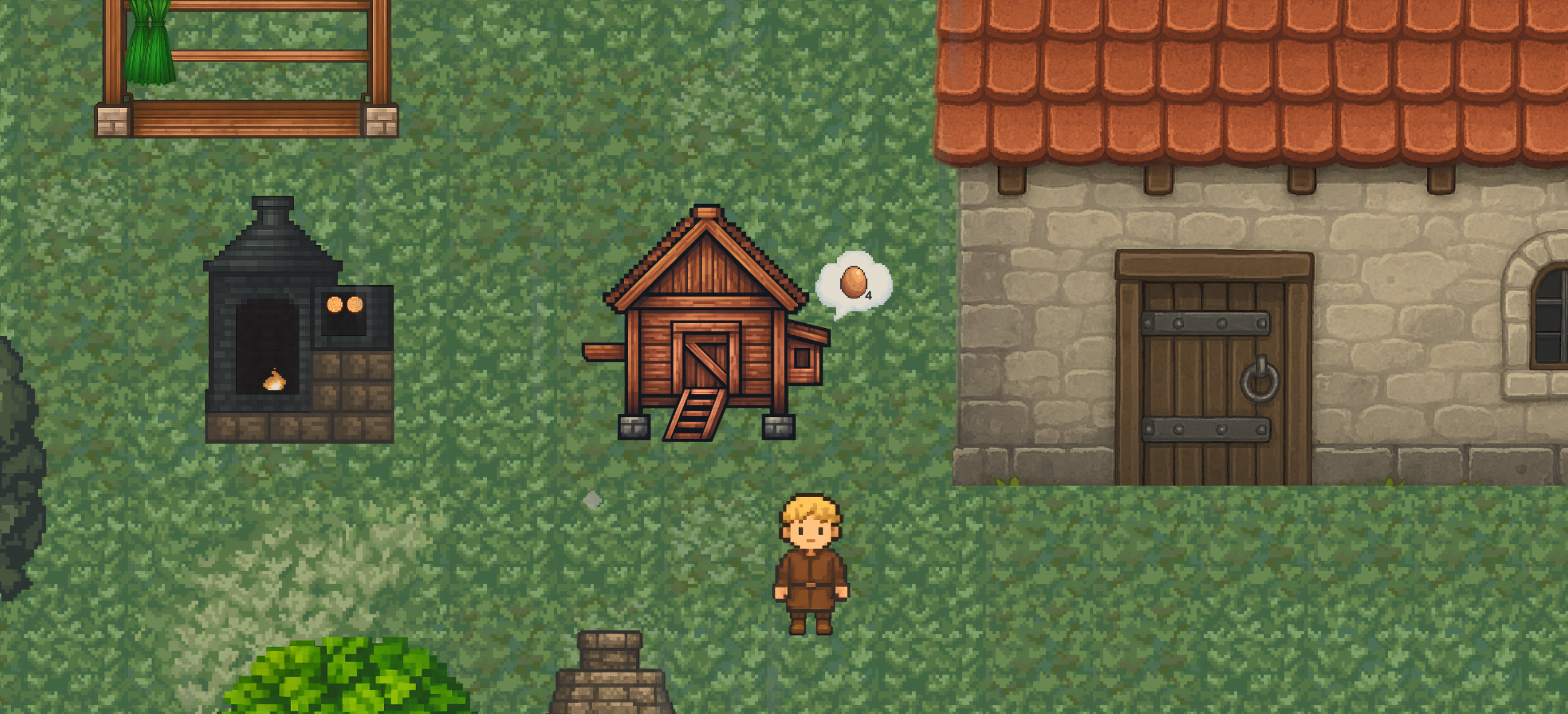Collect the eggs from the speech bubble
1568x714 pixels.
(x=853, y=282)
